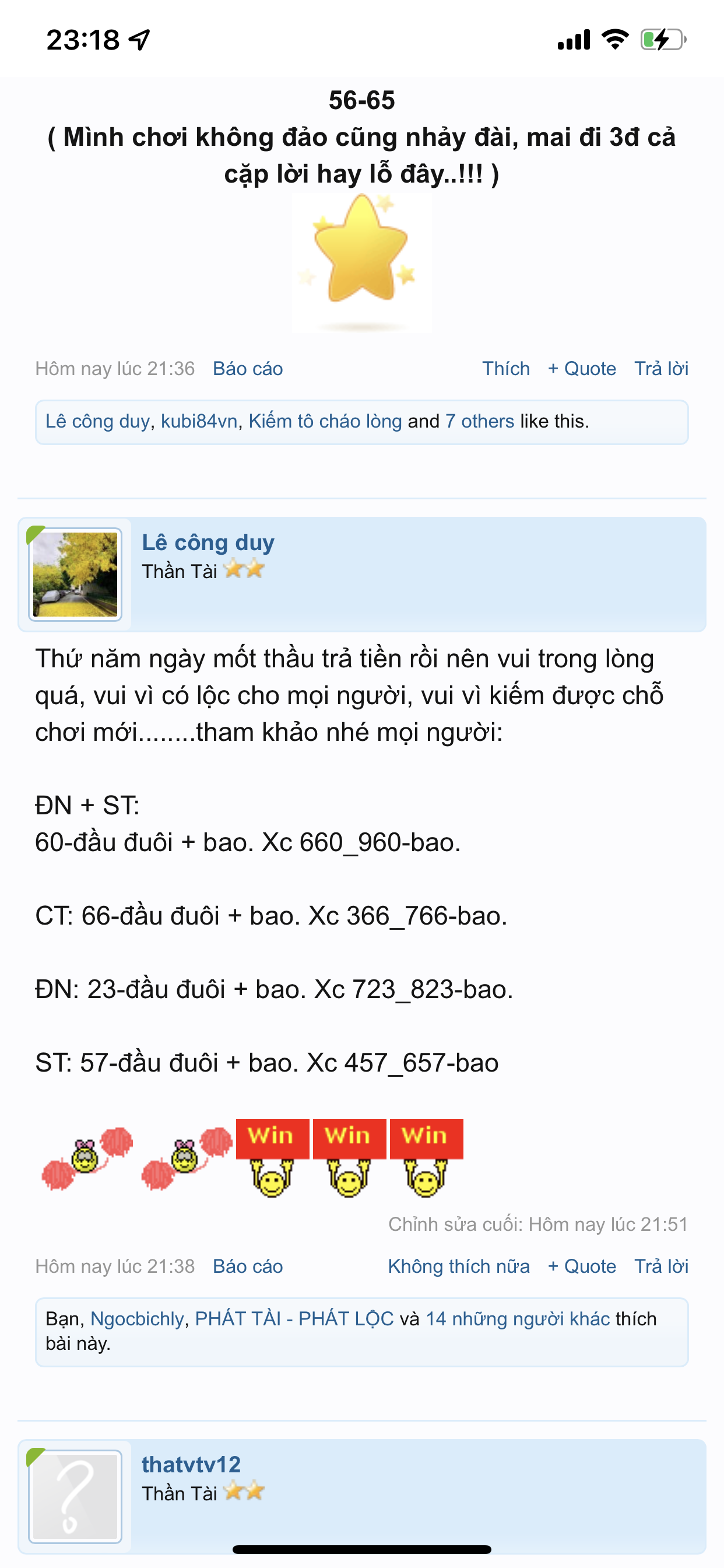Open thatvtv12's profile name

191,1464
